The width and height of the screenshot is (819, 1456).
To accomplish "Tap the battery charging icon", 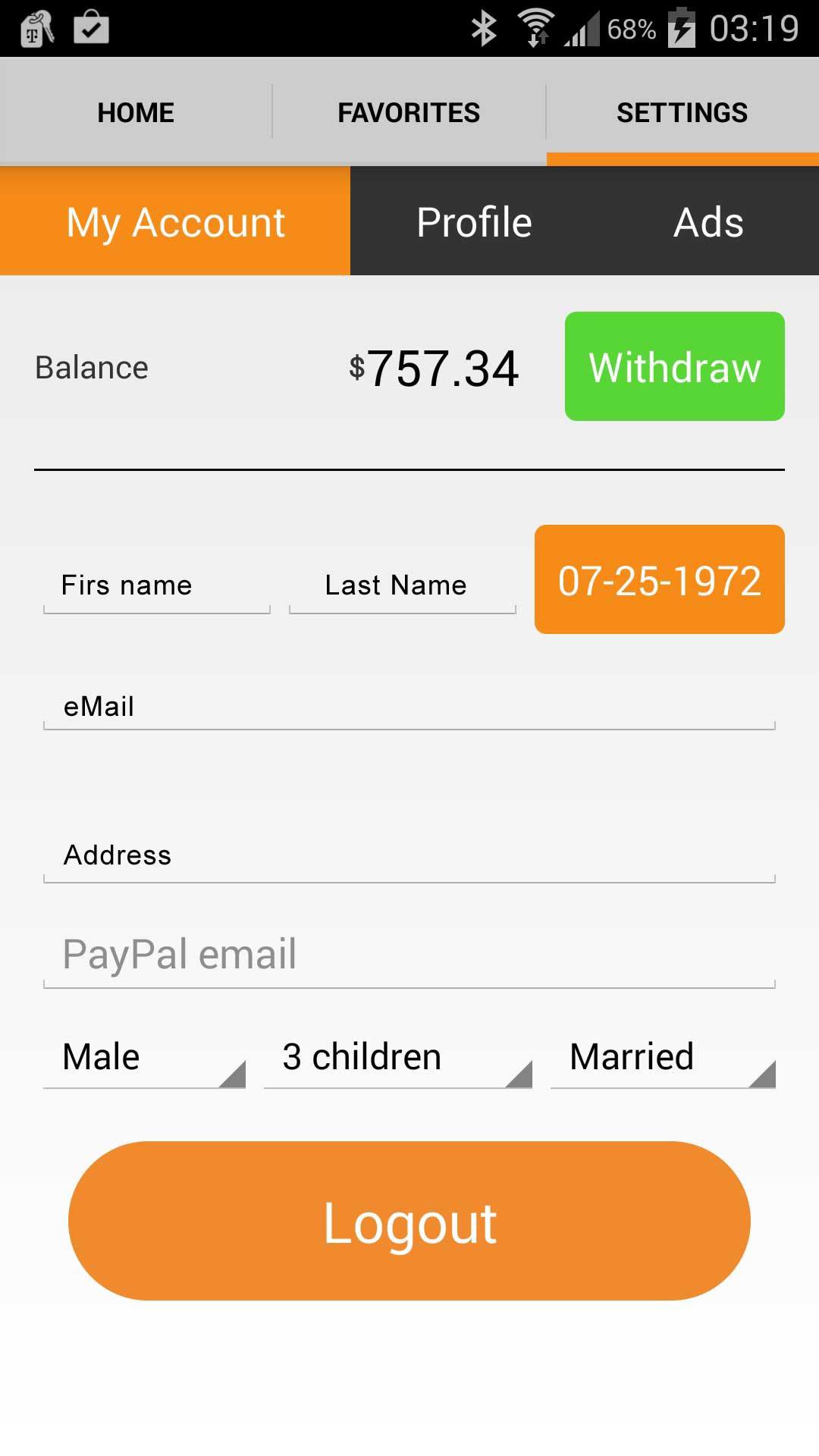I will (681, 27).
